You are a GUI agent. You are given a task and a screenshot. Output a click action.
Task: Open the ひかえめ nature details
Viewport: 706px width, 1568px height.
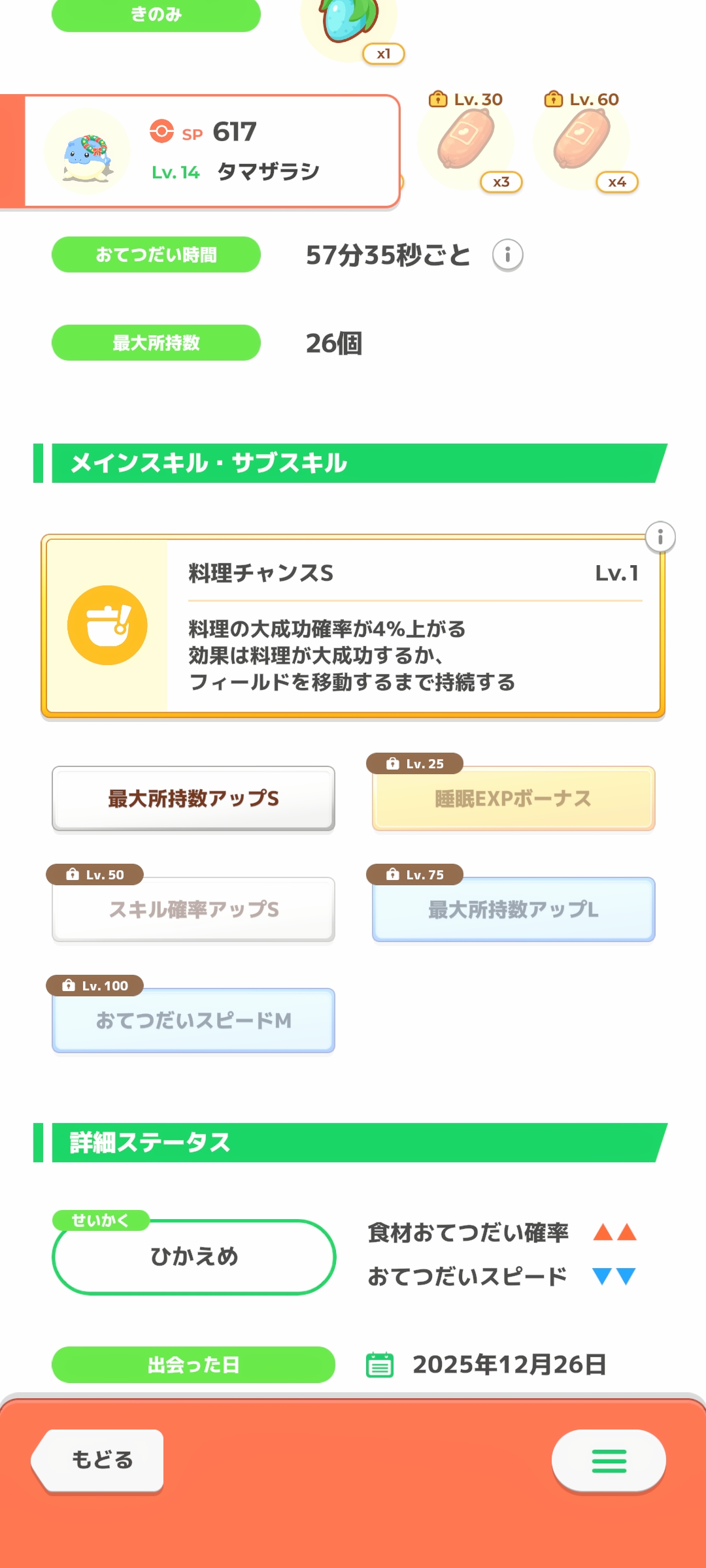pos(194,1256)
